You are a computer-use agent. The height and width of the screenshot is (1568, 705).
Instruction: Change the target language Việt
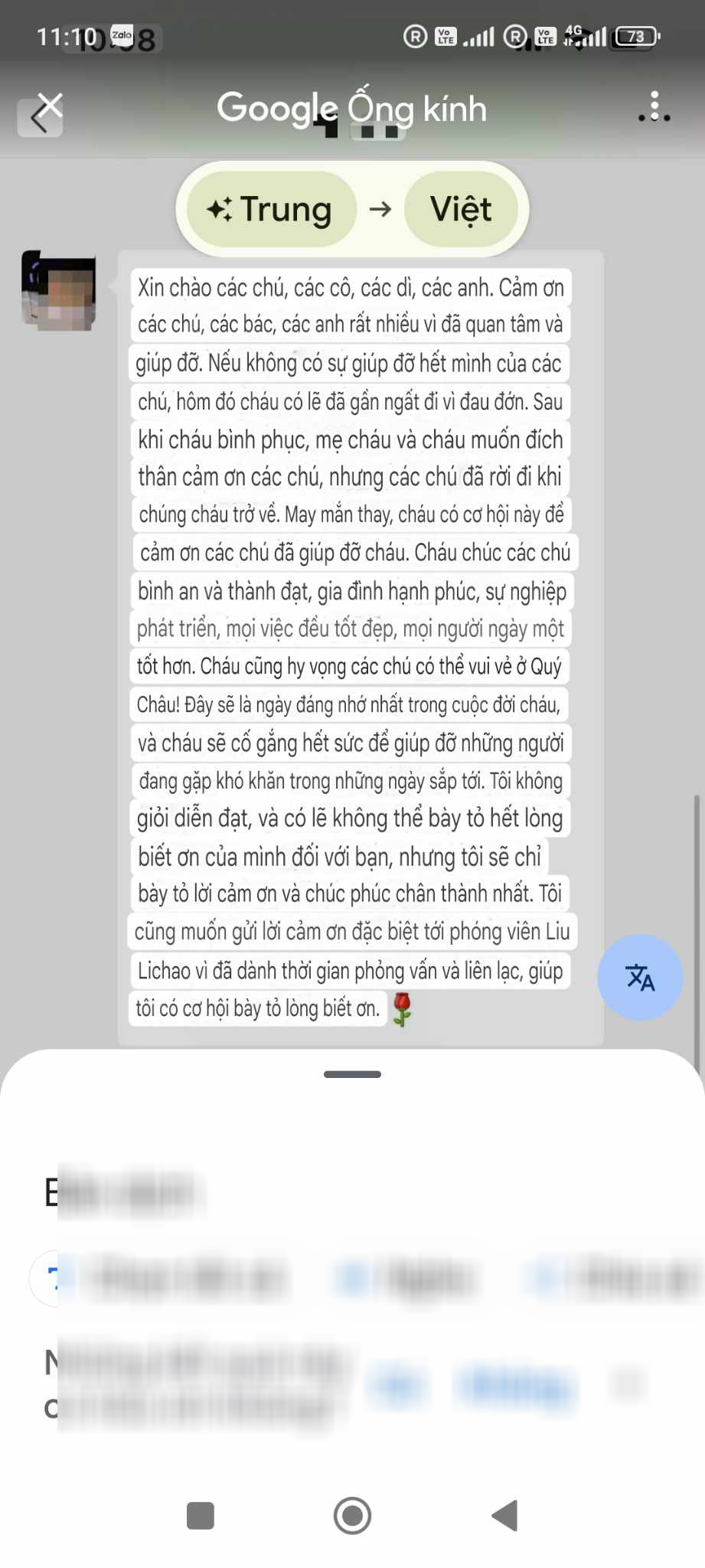tap(461, 209)
